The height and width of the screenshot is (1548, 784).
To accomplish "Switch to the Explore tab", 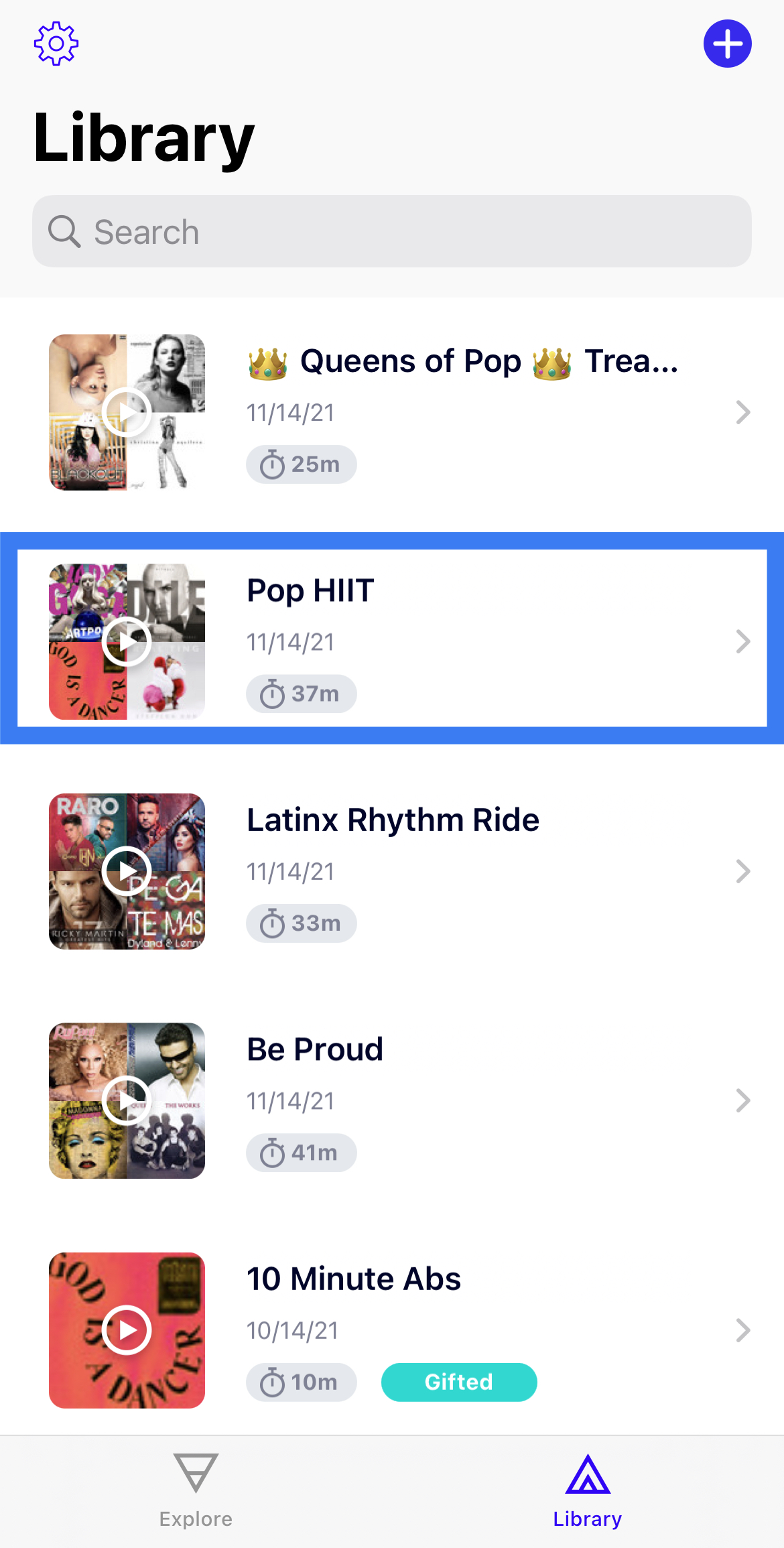I will pos(196,1490).
